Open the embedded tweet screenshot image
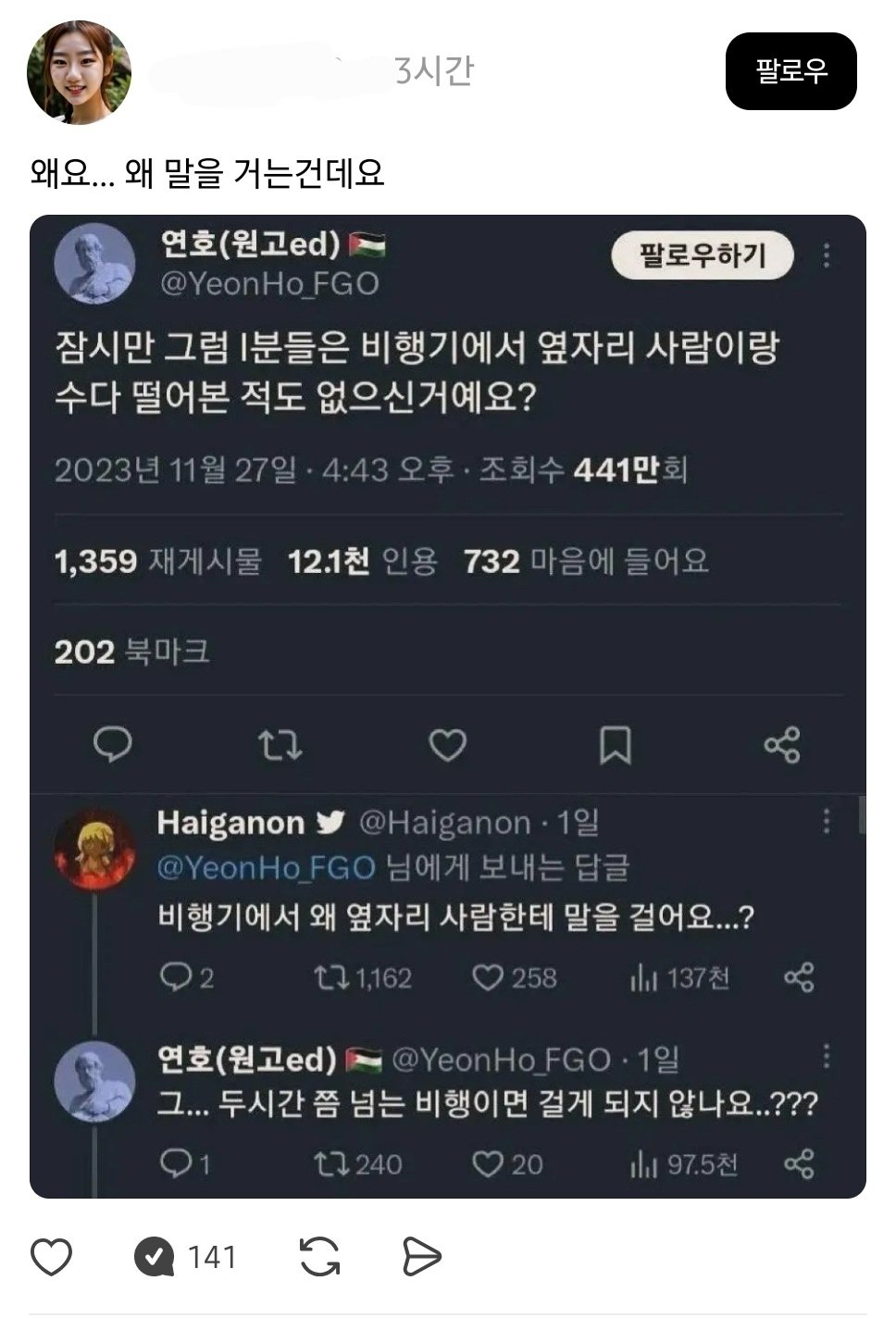896x1318 pixels. pos(447,705)
